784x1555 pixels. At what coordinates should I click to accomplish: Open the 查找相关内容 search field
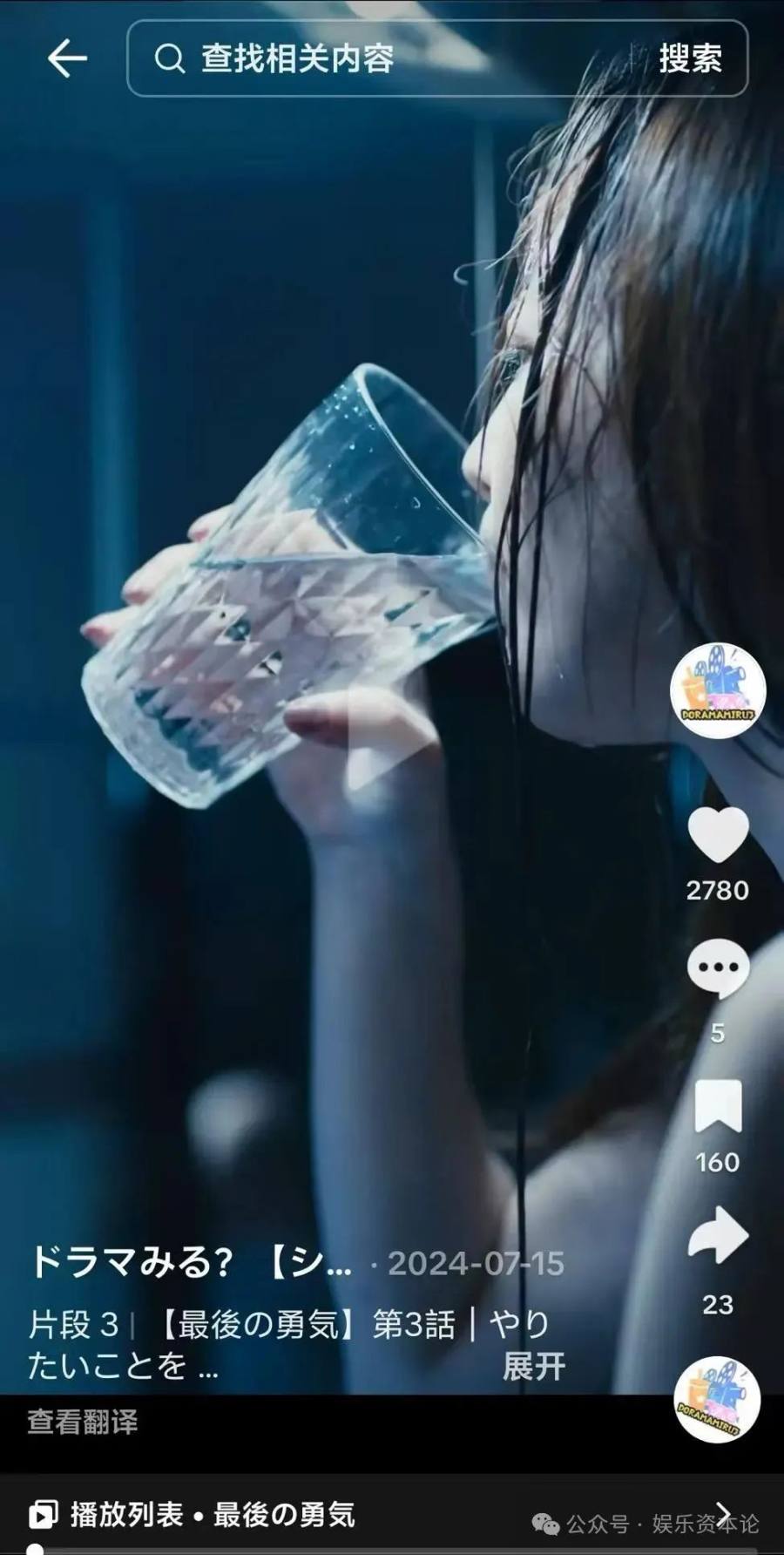[x=383, y=59]
